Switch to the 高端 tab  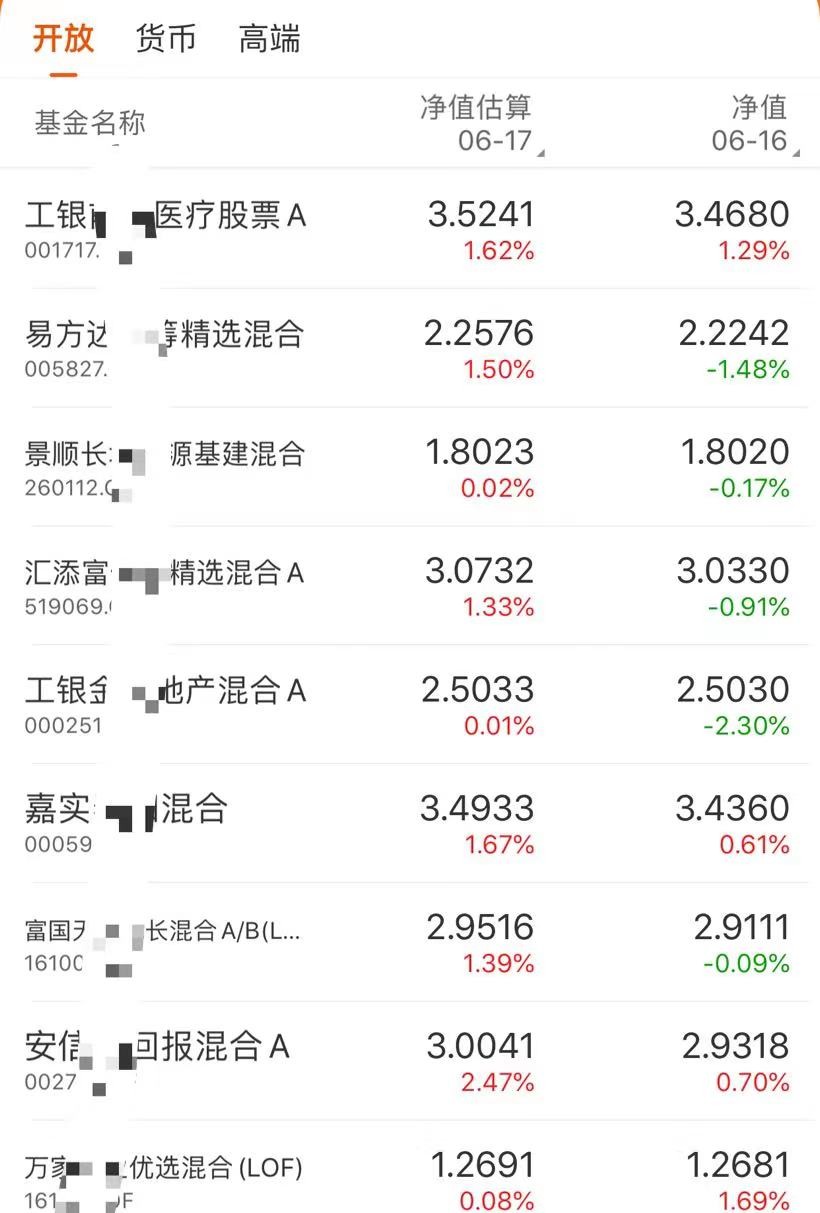266,38
